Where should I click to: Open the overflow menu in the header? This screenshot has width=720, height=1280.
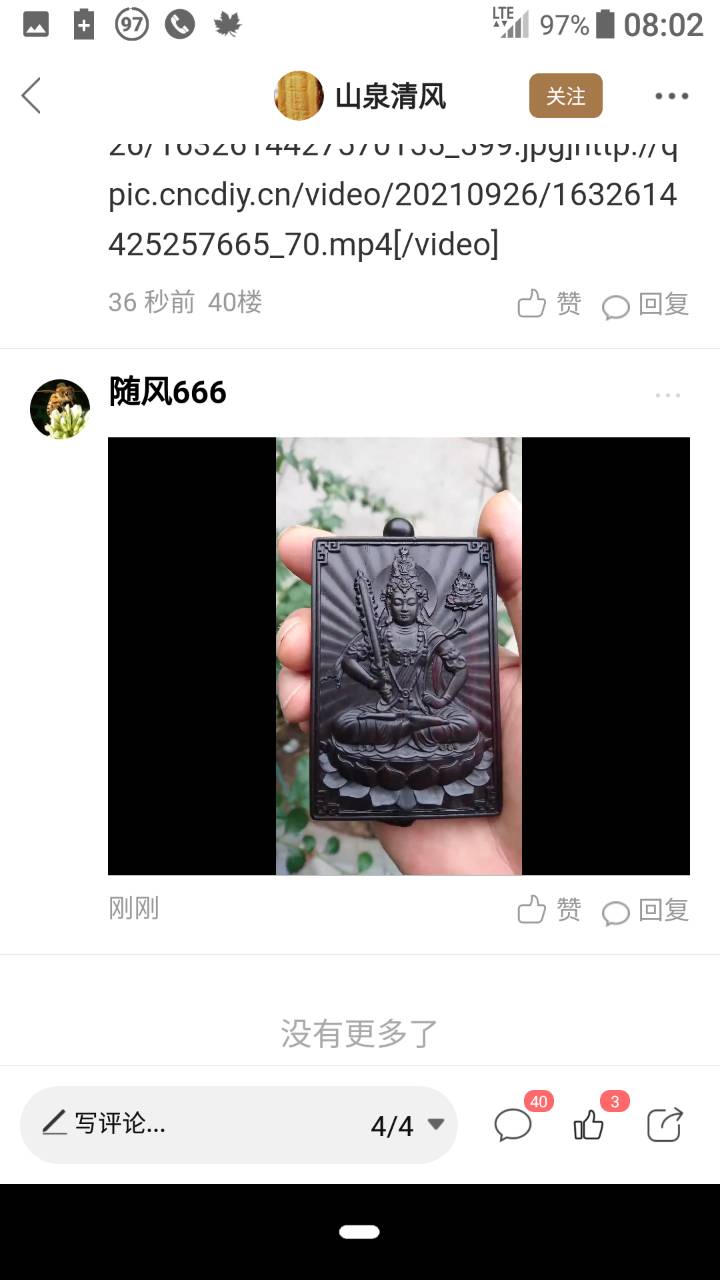tap(671, 96)
